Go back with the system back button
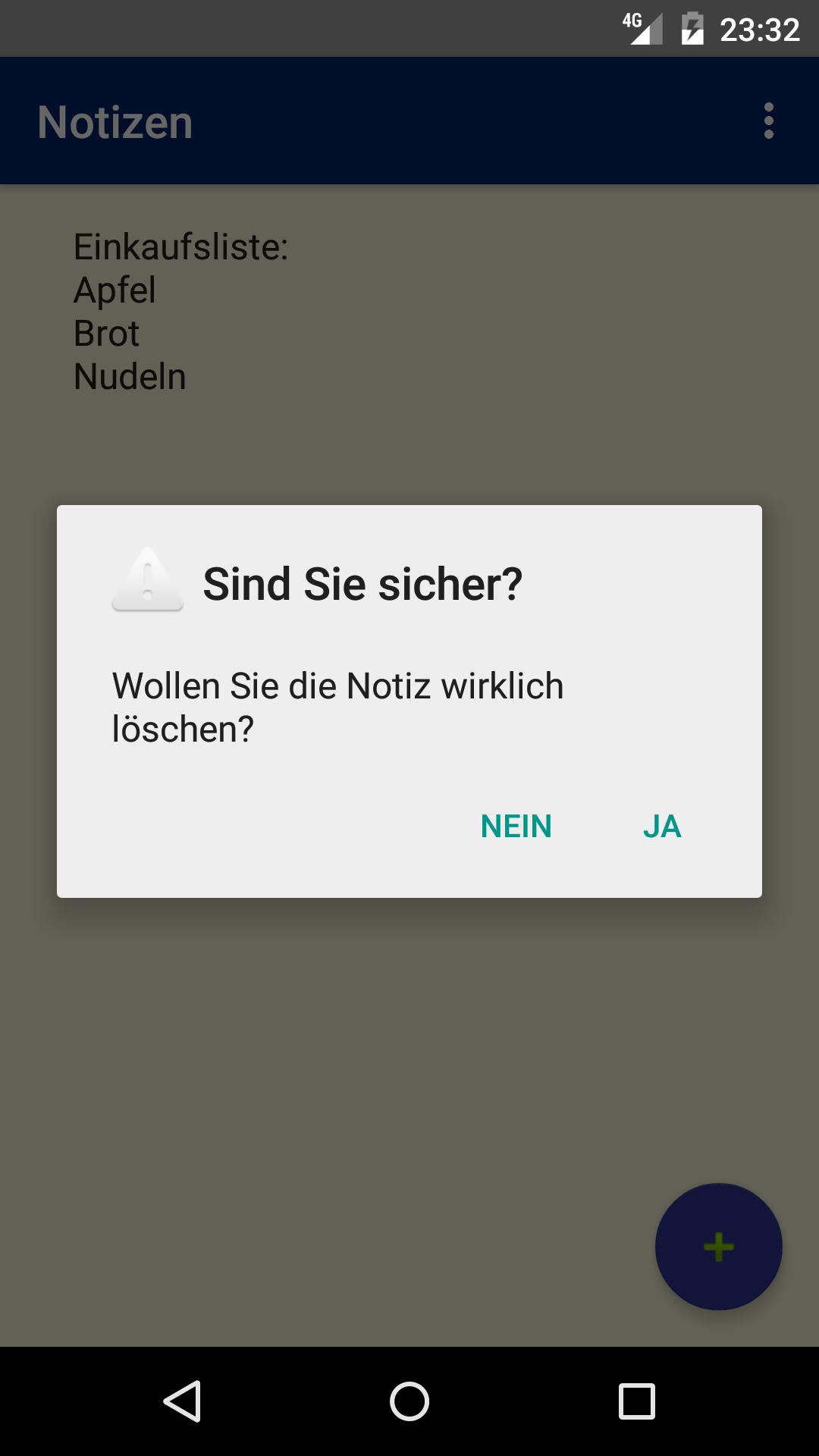The image size is (819, 1456). pos(182,1401)
